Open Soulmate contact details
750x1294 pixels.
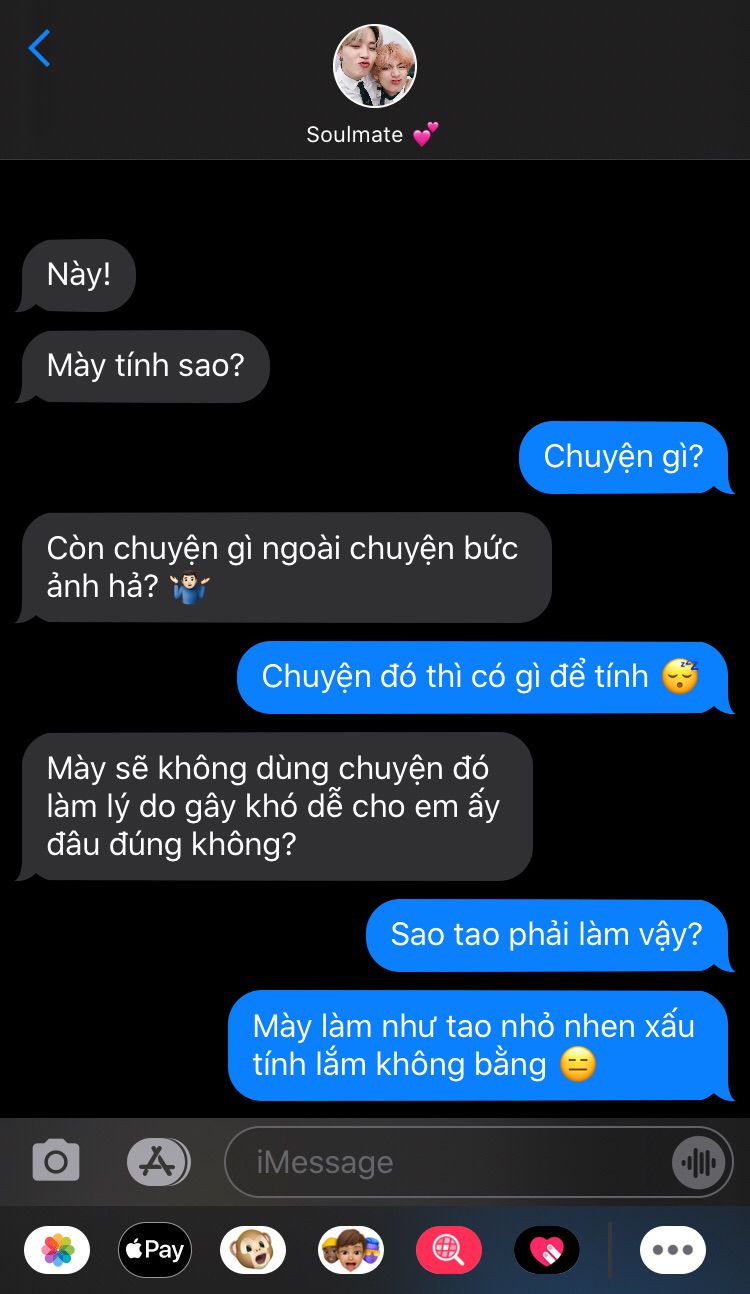pyautogui.click(x=374, y=86)
